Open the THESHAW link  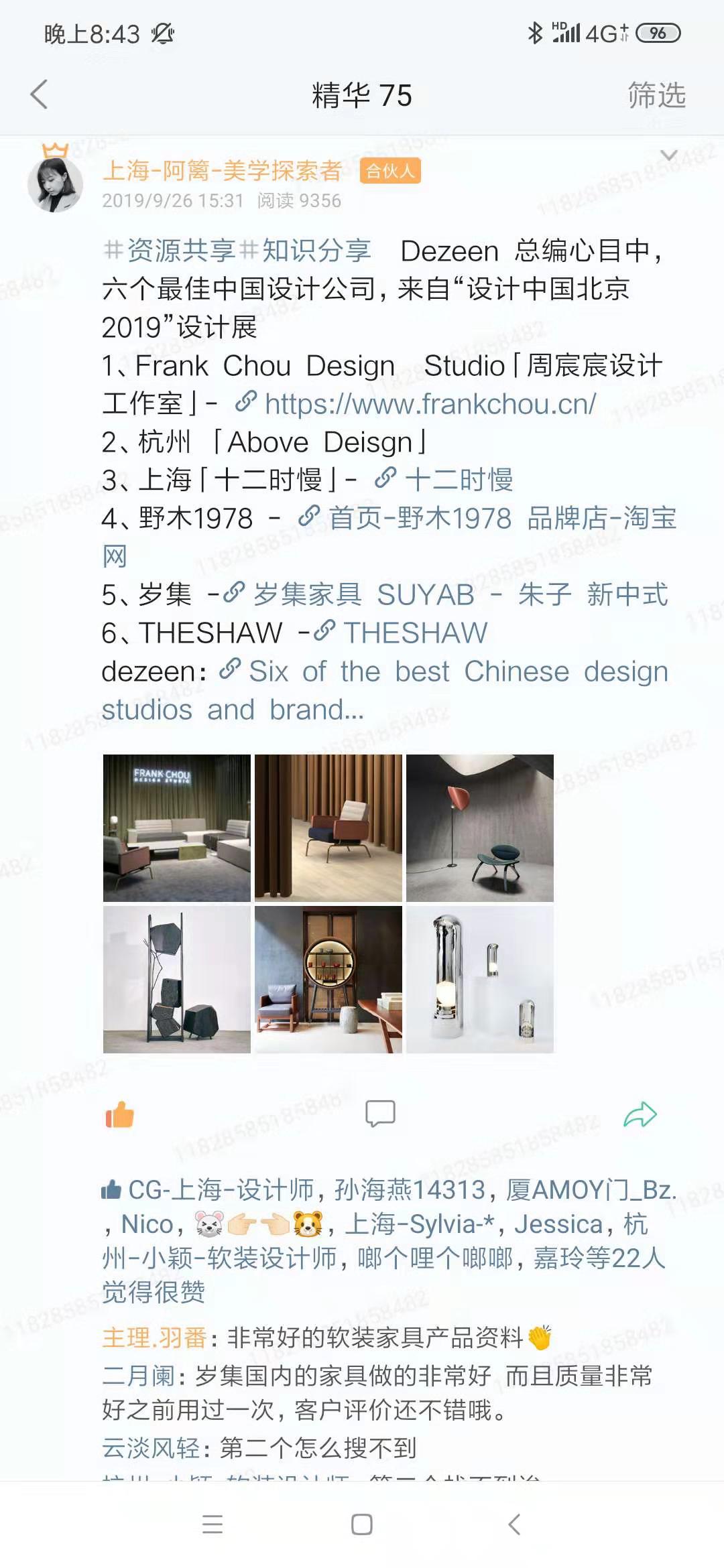coord(400,633)
